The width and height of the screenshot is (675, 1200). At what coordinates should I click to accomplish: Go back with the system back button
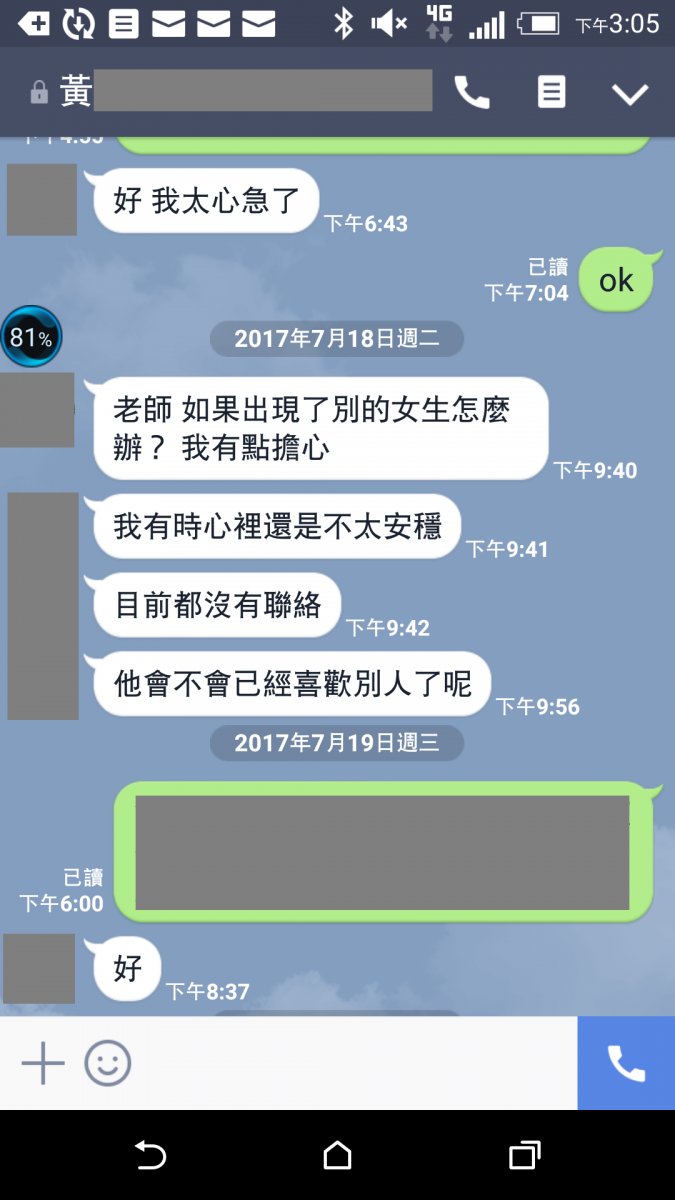tap(150, 1156)
